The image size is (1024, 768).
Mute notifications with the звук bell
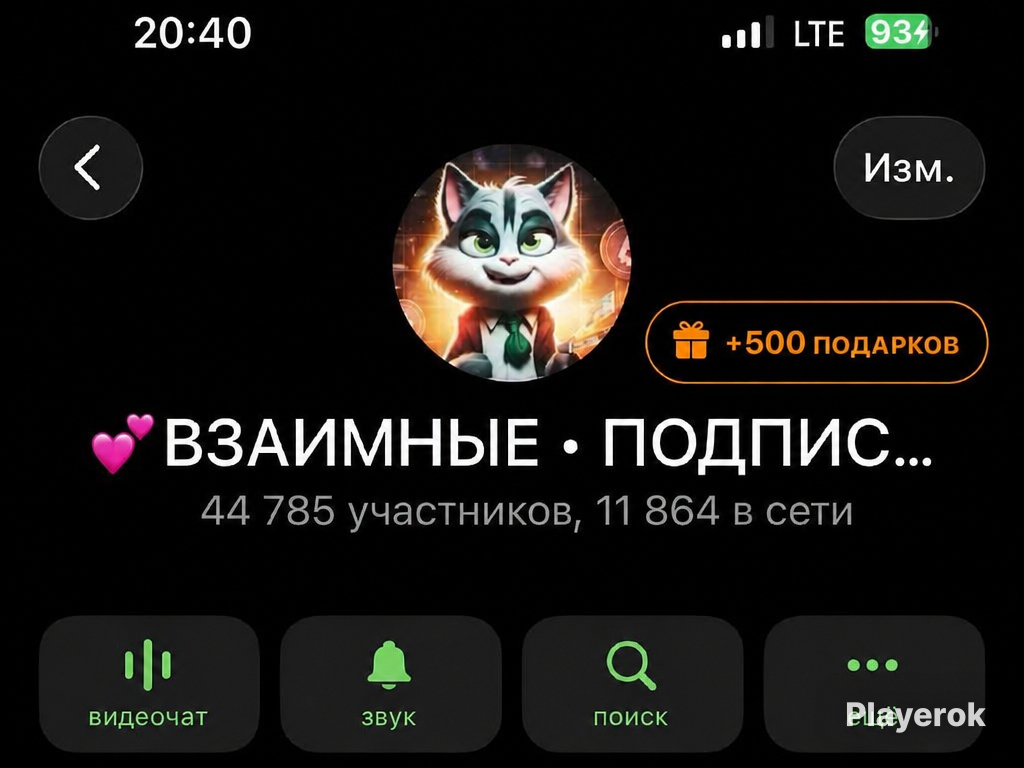391,684
